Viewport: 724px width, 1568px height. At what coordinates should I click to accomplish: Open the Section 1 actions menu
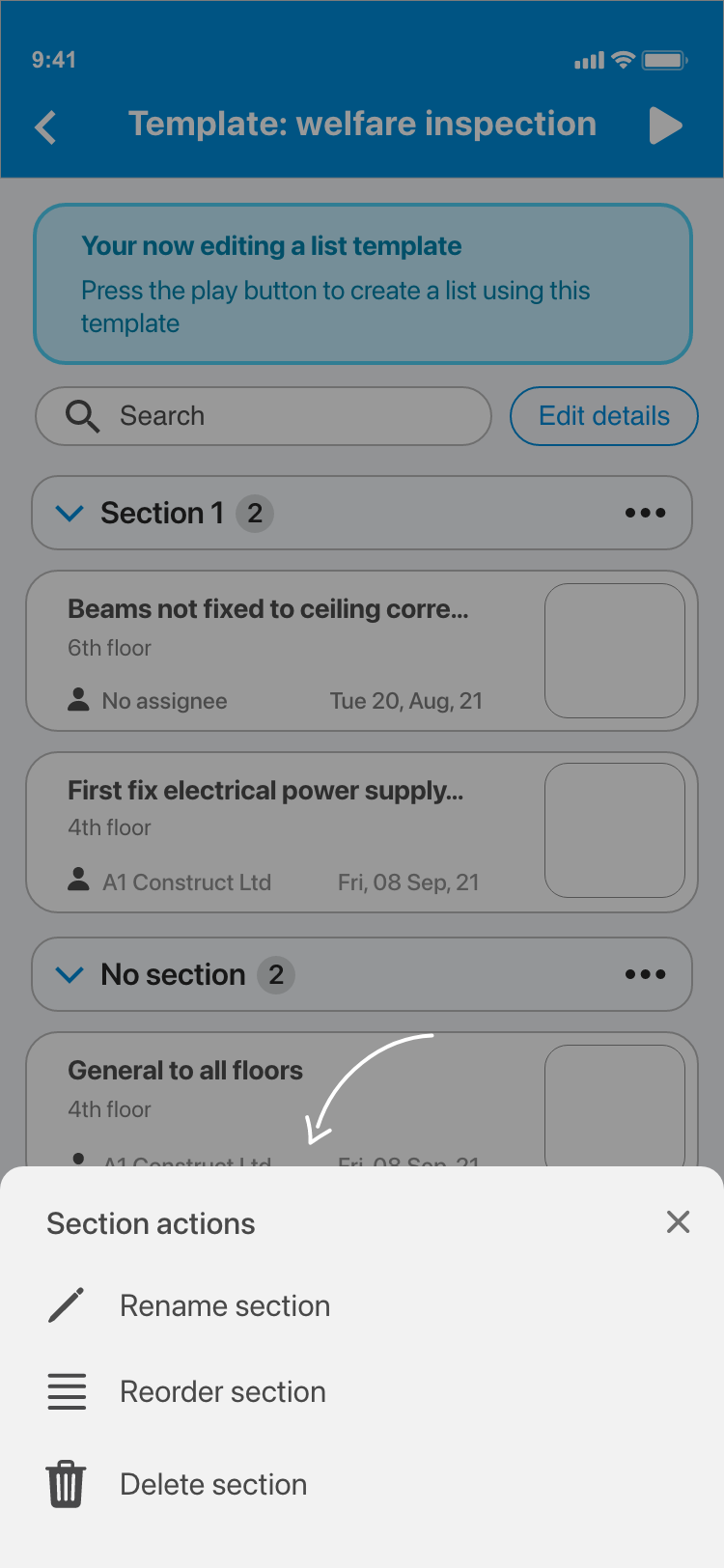coord(645,513)
